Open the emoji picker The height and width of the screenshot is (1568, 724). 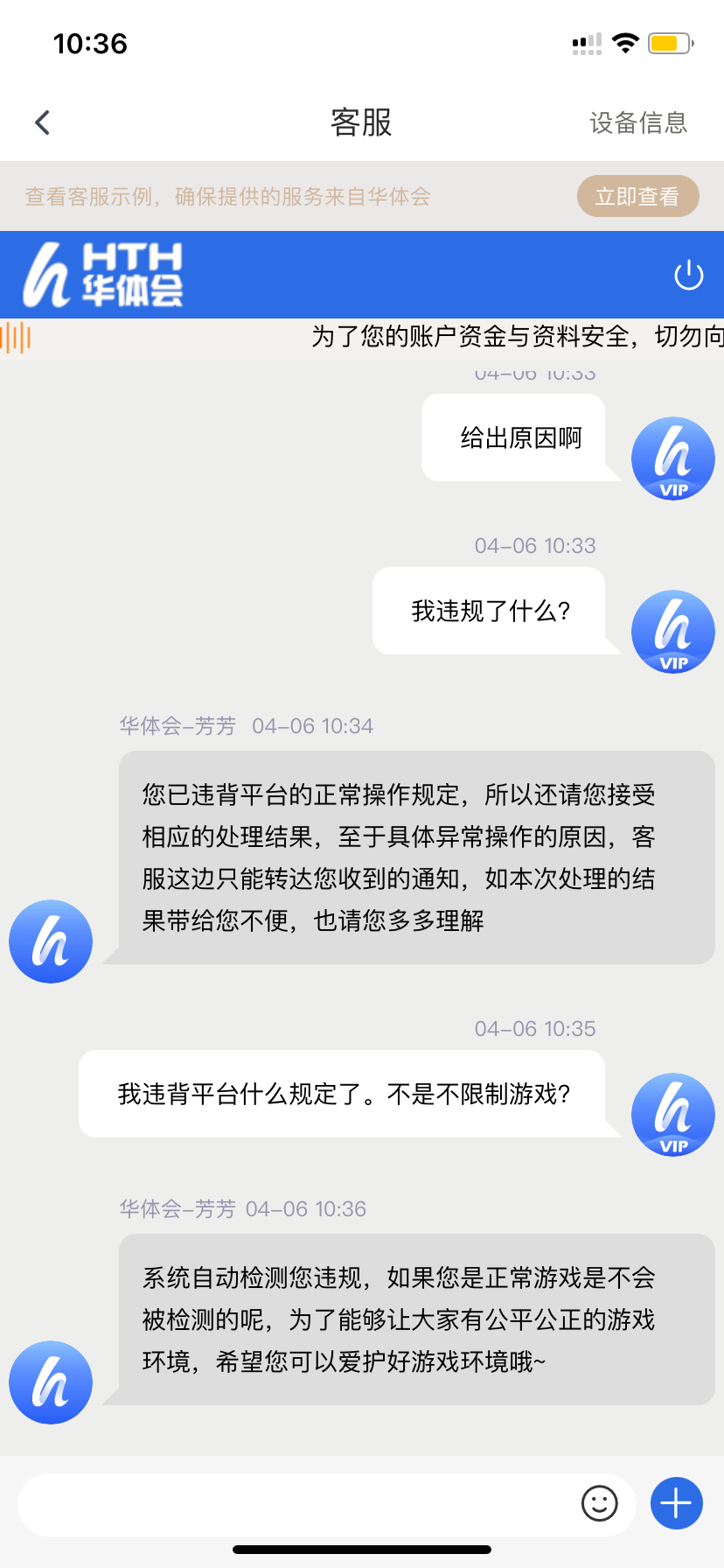point(600,1504)
